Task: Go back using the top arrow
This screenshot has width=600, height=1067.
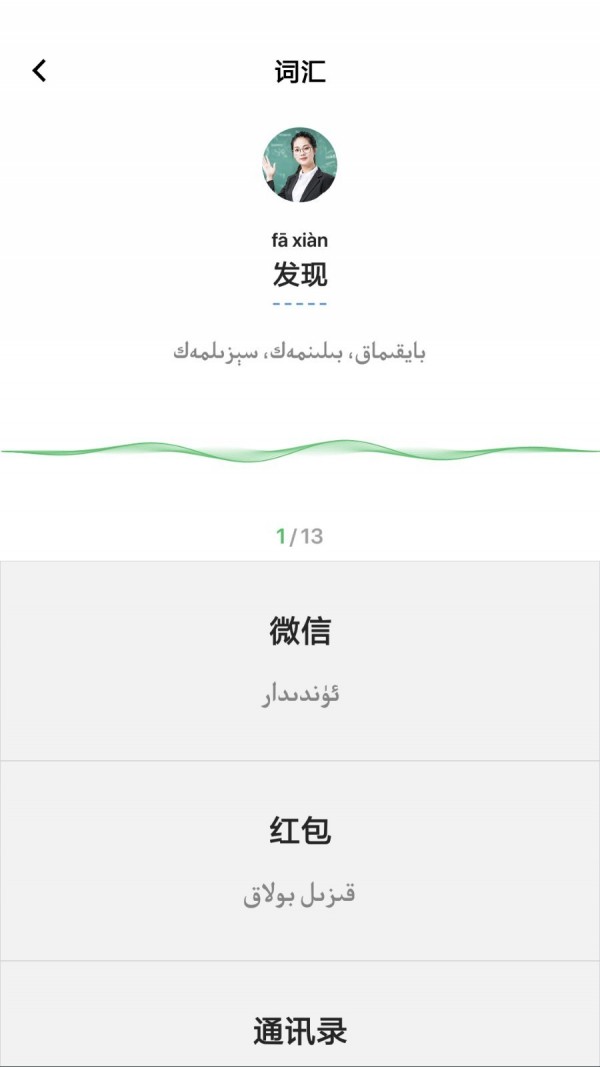Action: pos(39,70)
